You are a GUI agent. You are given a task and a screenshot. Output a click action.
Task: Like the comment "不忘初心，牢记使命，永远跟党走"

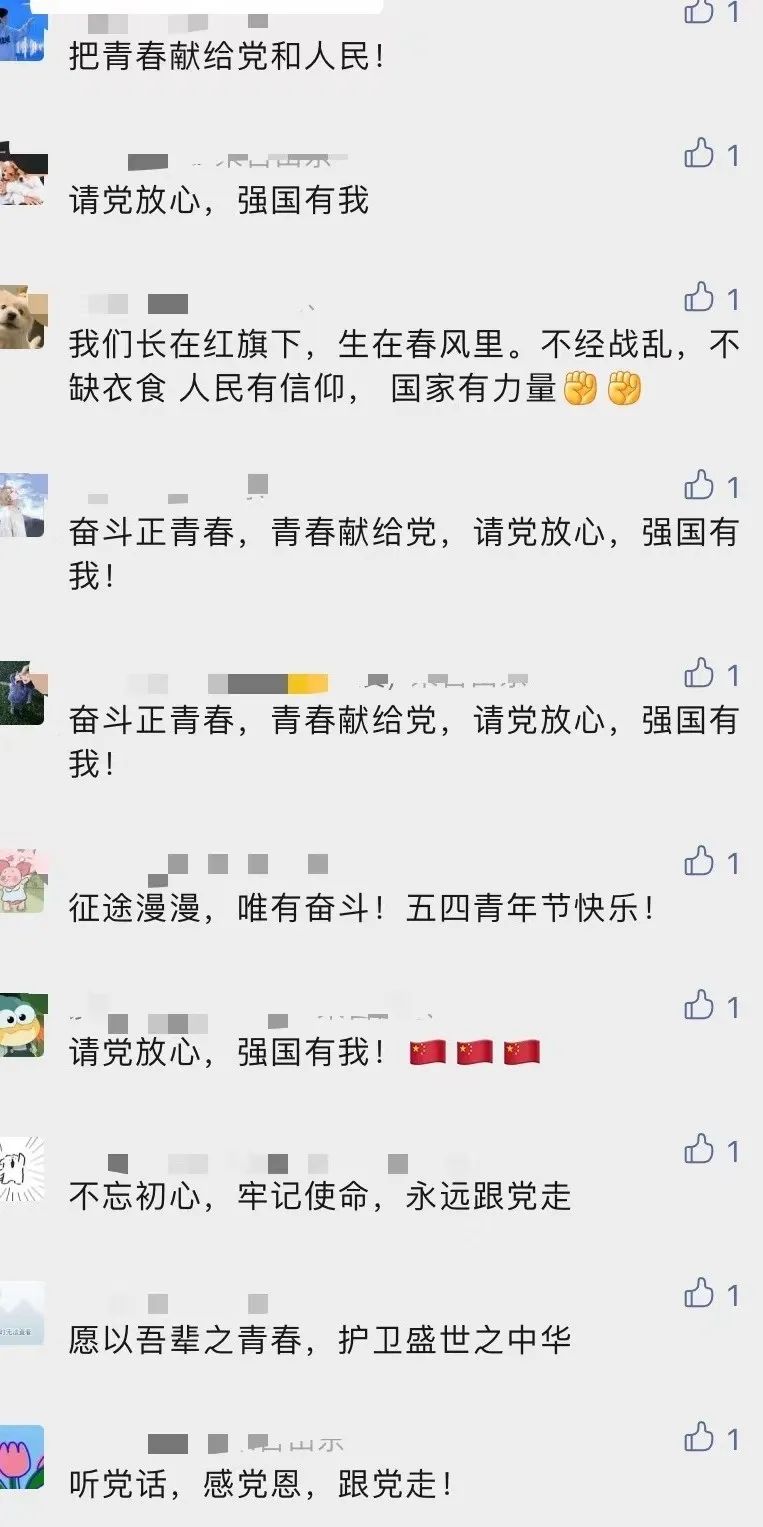click(699, 1149)
